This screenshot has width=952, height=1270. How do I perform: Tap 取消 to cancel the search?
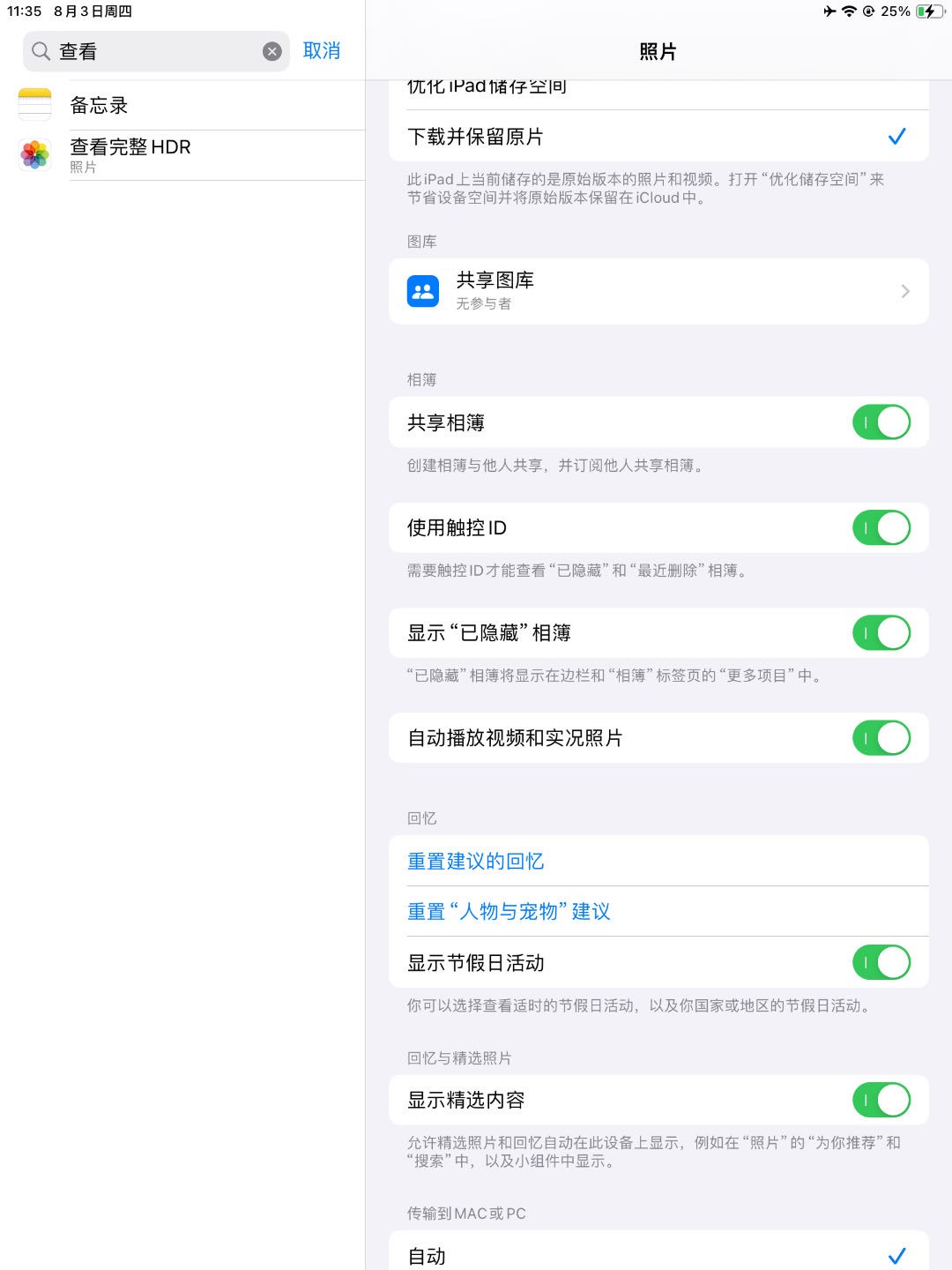(x=321, y=51)
